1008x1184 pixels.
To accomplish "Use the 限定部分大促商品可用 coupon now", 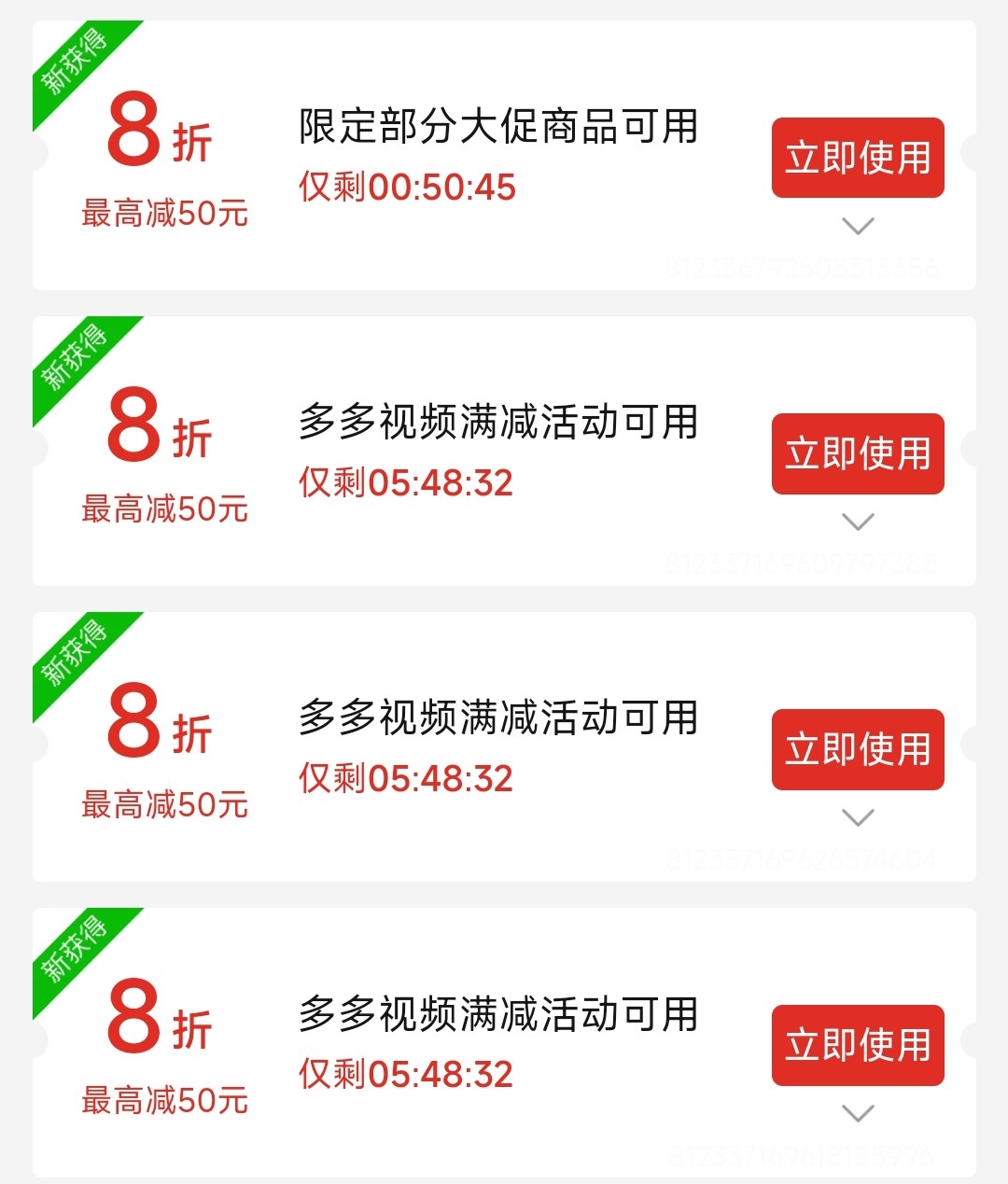I will [858, 158].
